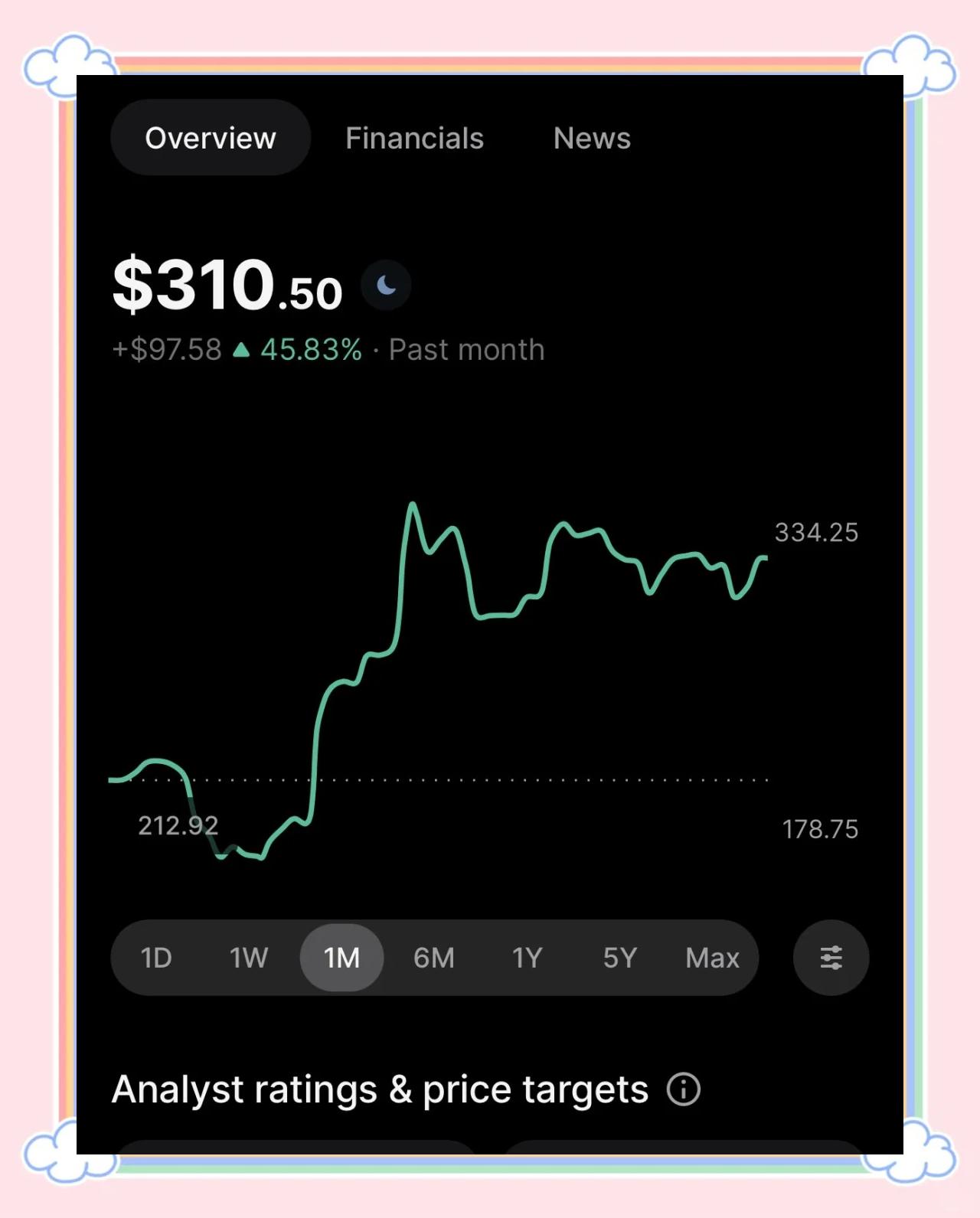Toggle the 1M range selection
This screenshot has height=1218, width=980.
[341, 957]
